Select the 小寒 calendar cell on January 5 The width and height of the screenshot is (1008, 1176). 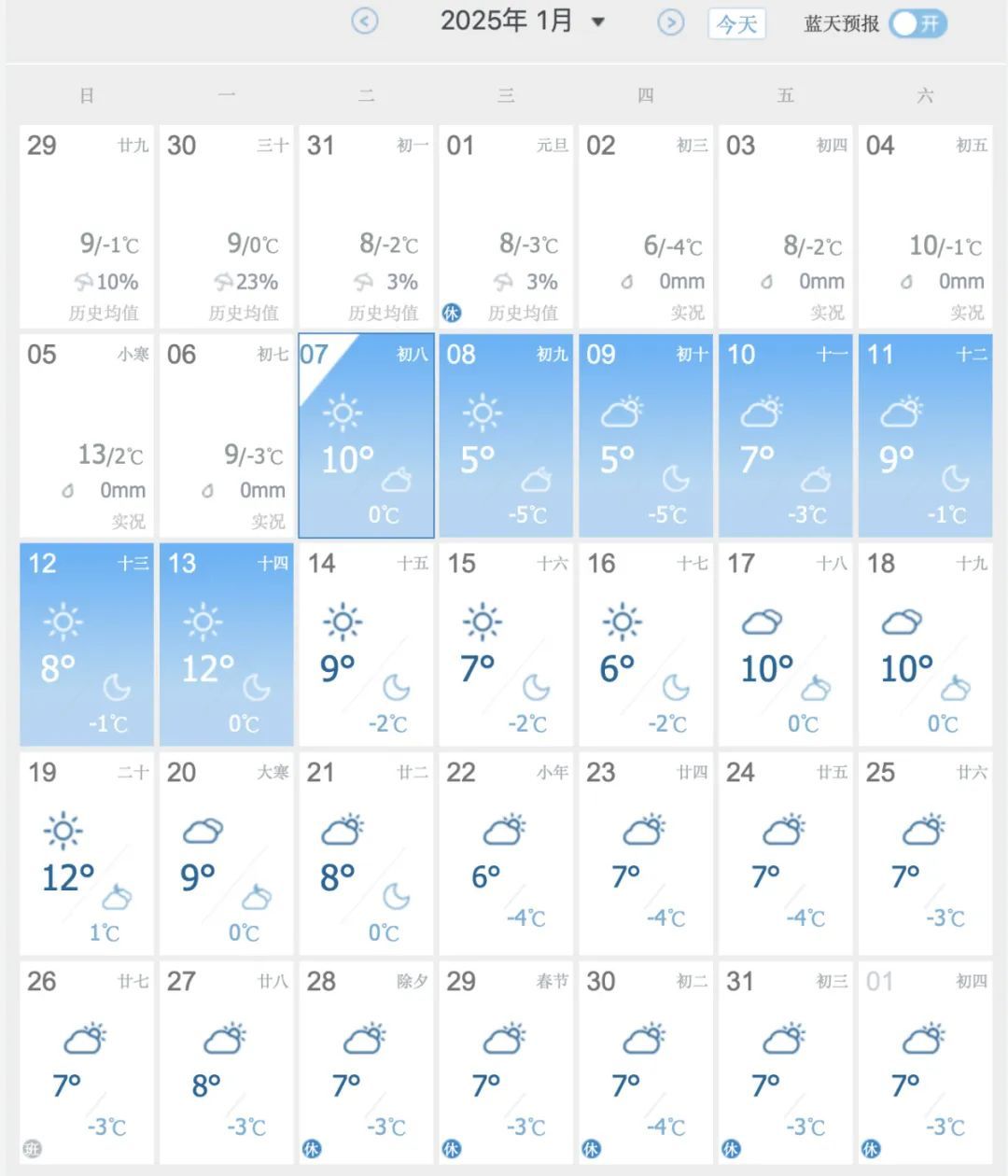86,434
